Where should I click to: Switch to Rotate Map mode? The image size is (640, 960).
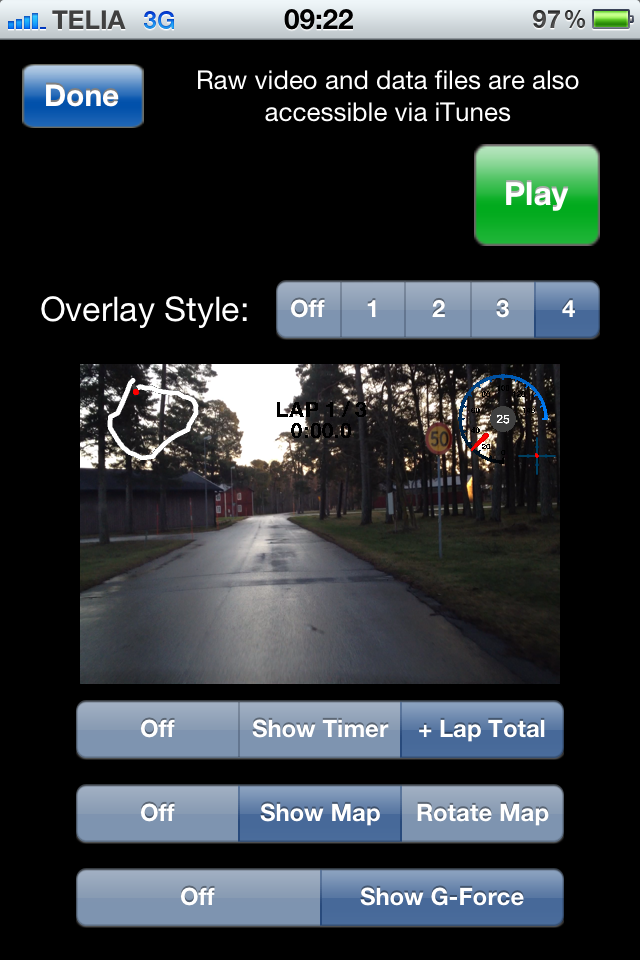click(x=482, y=813)
